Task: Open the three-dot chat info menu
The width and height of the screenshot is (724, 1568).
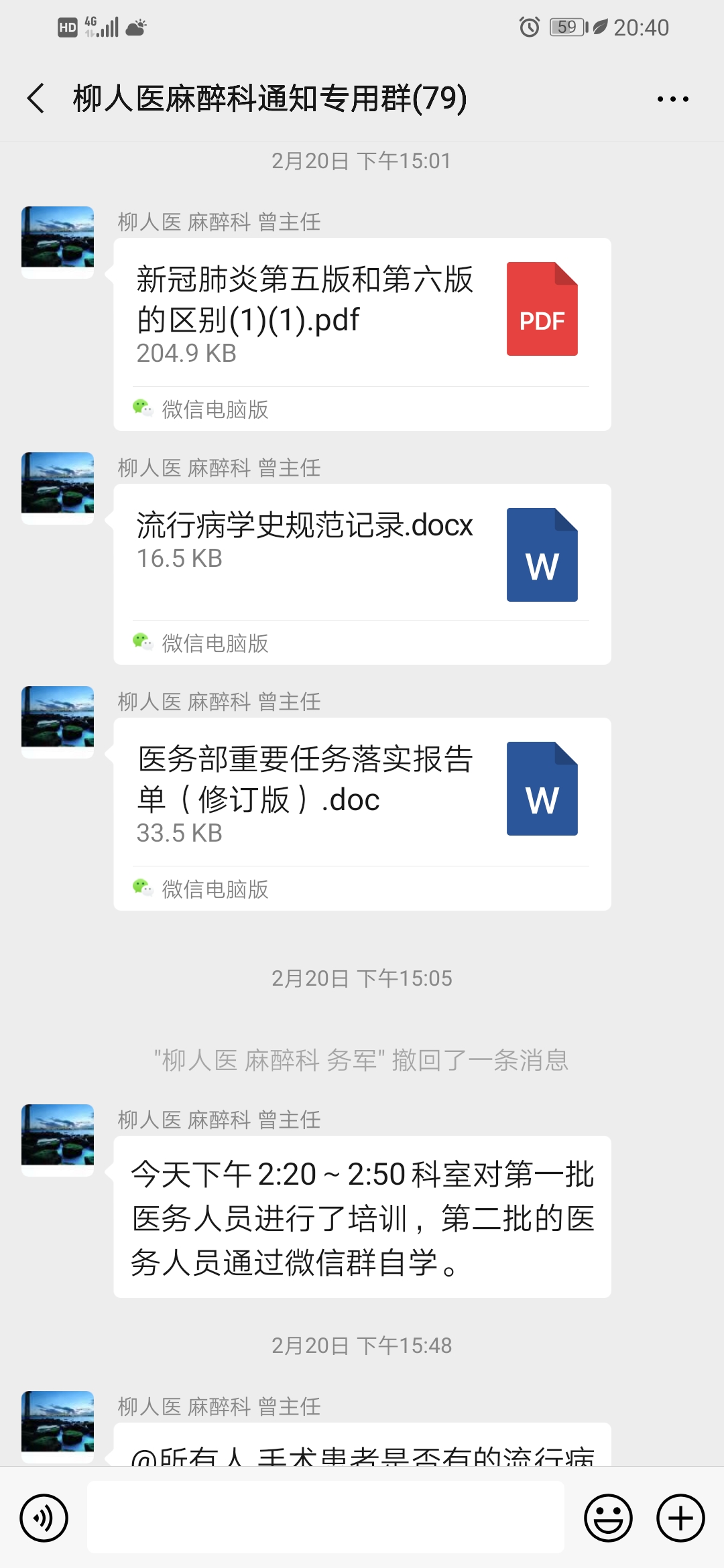Action: (672, 99)
